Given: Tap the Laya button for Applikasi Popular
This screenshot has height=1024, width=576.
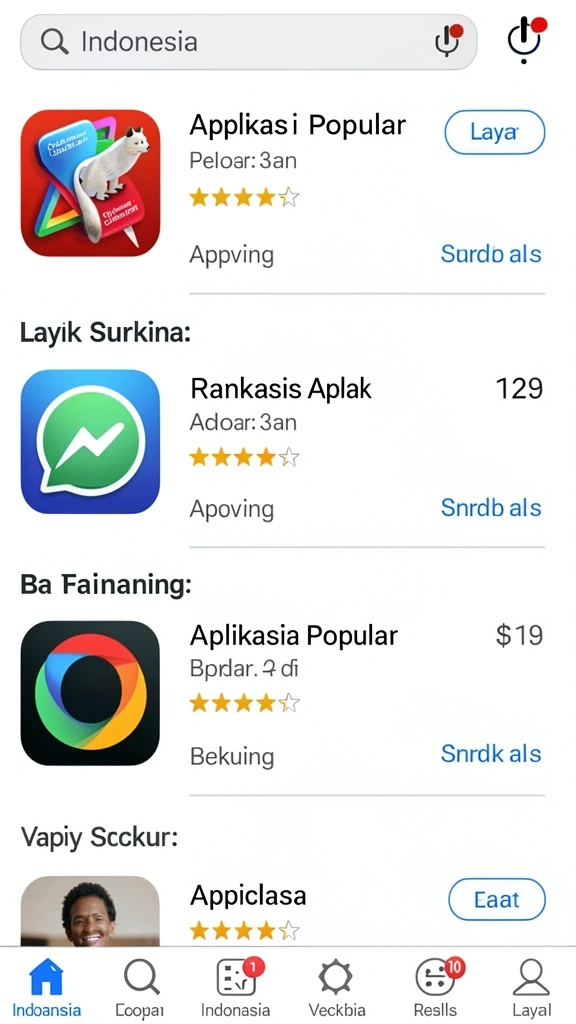Looking at the screenshot, I should click(x=494, y=133).
